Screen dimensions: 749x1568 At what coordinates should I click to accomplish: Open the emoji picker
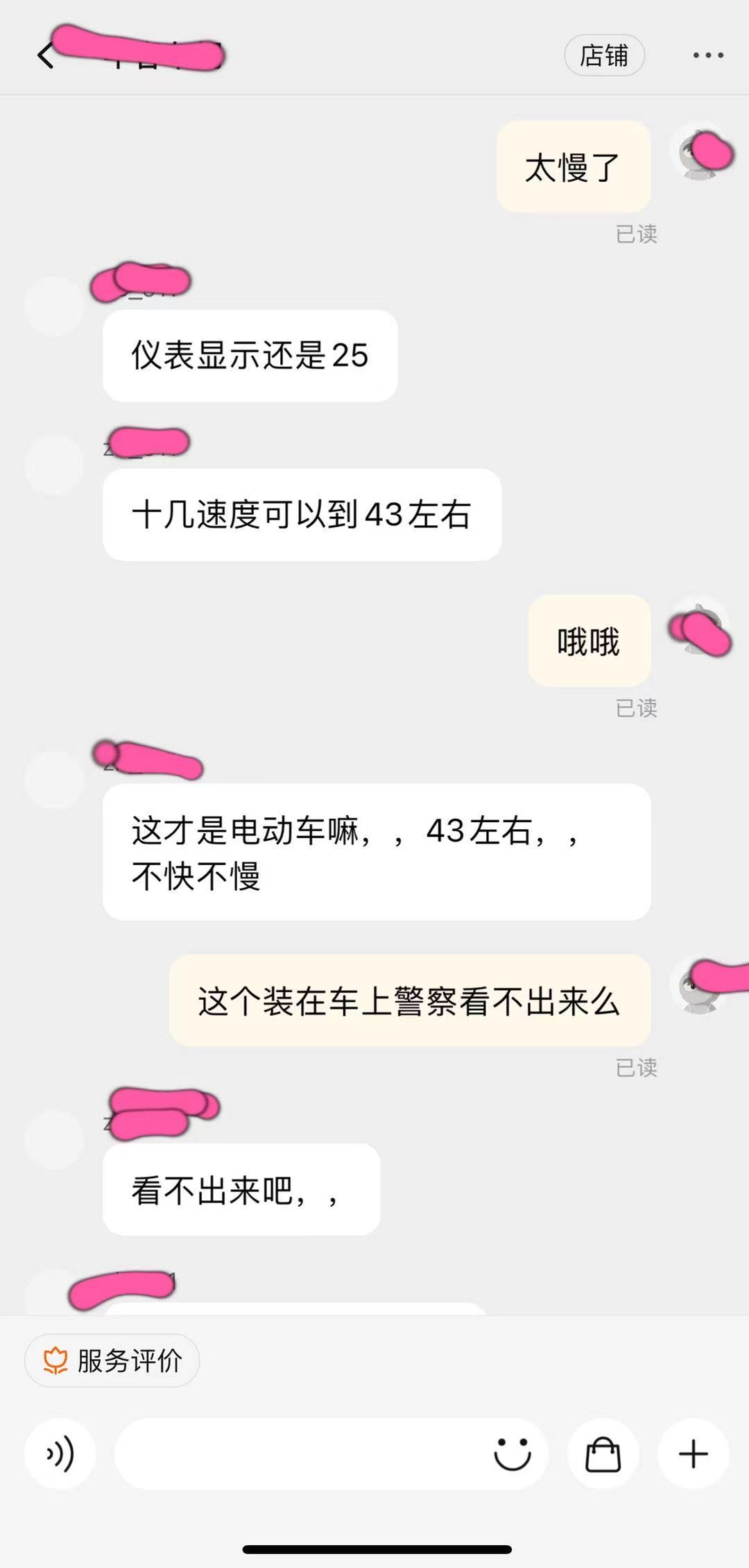tap(512, 1454)
